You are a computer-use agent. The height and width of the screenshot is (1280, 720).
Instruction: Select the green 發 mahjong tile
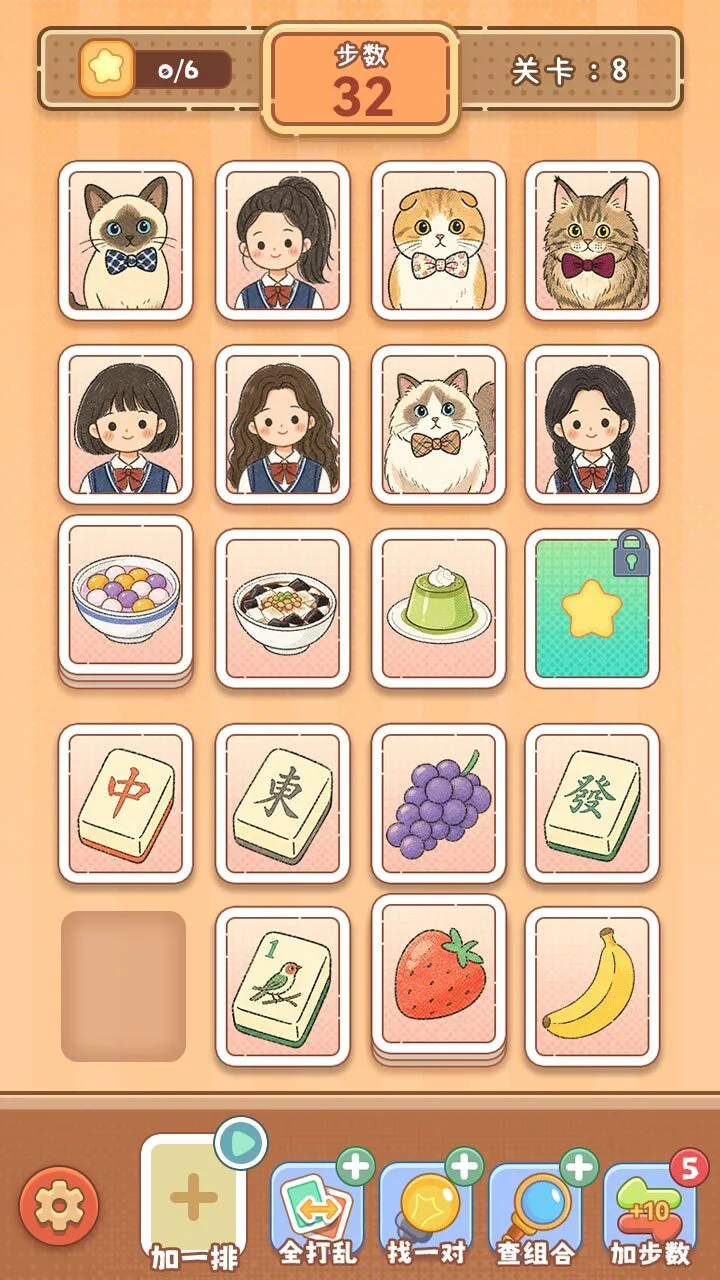pyautogui.click(x=592, y=803)
